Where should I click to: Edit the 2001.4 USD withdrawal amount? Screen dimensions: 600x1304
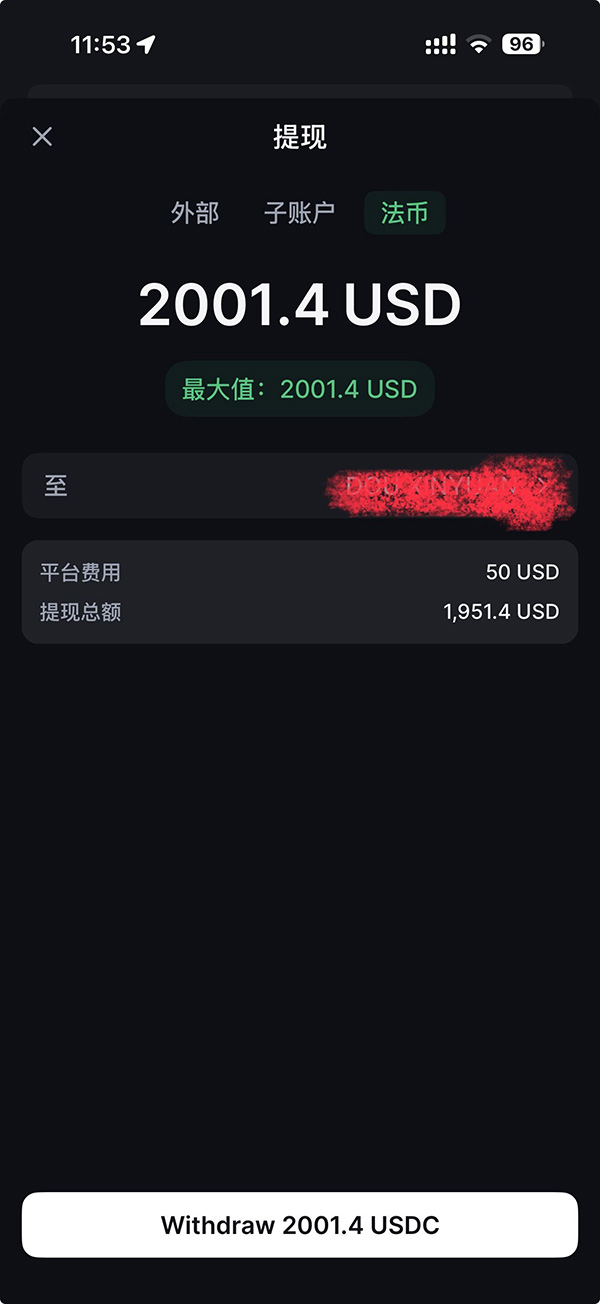[x=299, y=305]
